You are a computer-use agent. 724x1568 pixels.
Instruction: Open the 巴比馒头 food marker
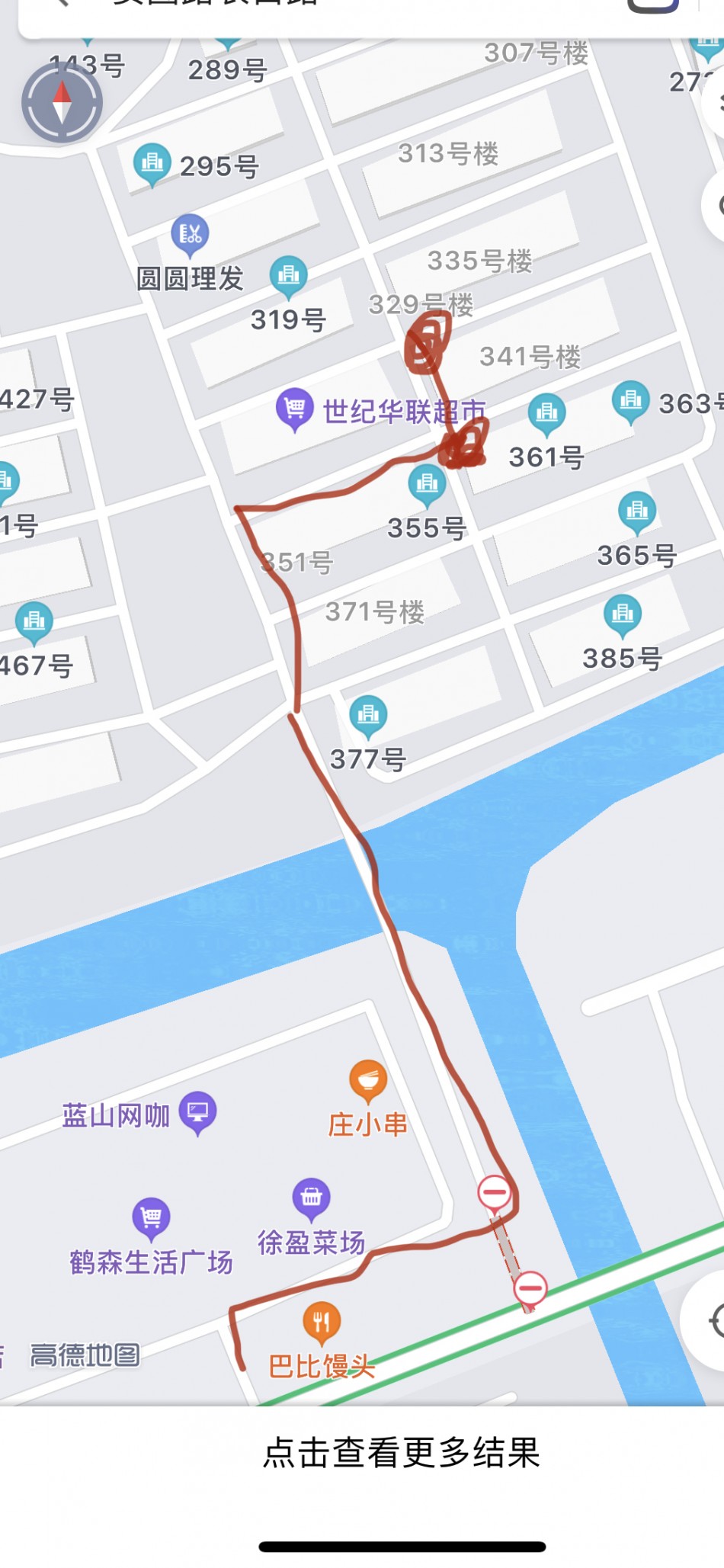[x=322, y=1321]
